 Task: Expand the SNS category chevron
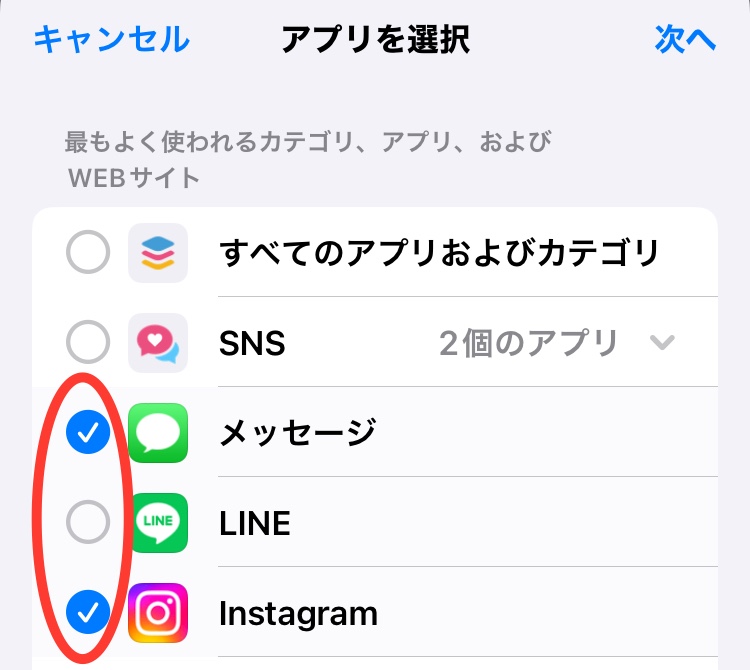[x=662, y=343]
